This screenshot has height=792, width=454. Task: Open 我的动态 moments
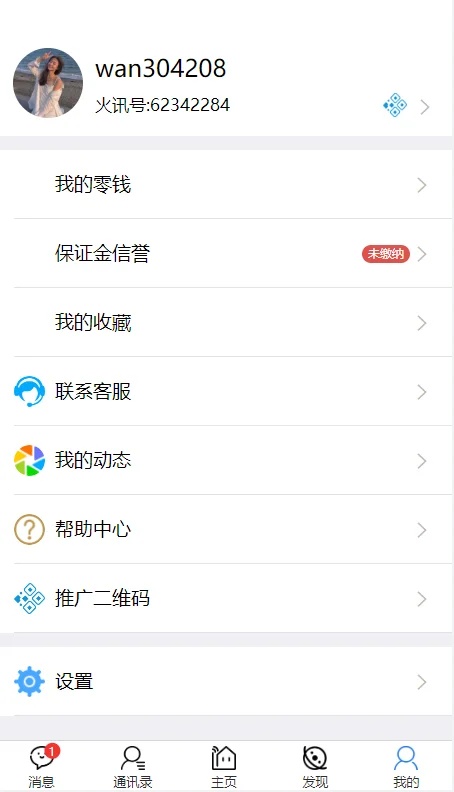click(226, 460)
